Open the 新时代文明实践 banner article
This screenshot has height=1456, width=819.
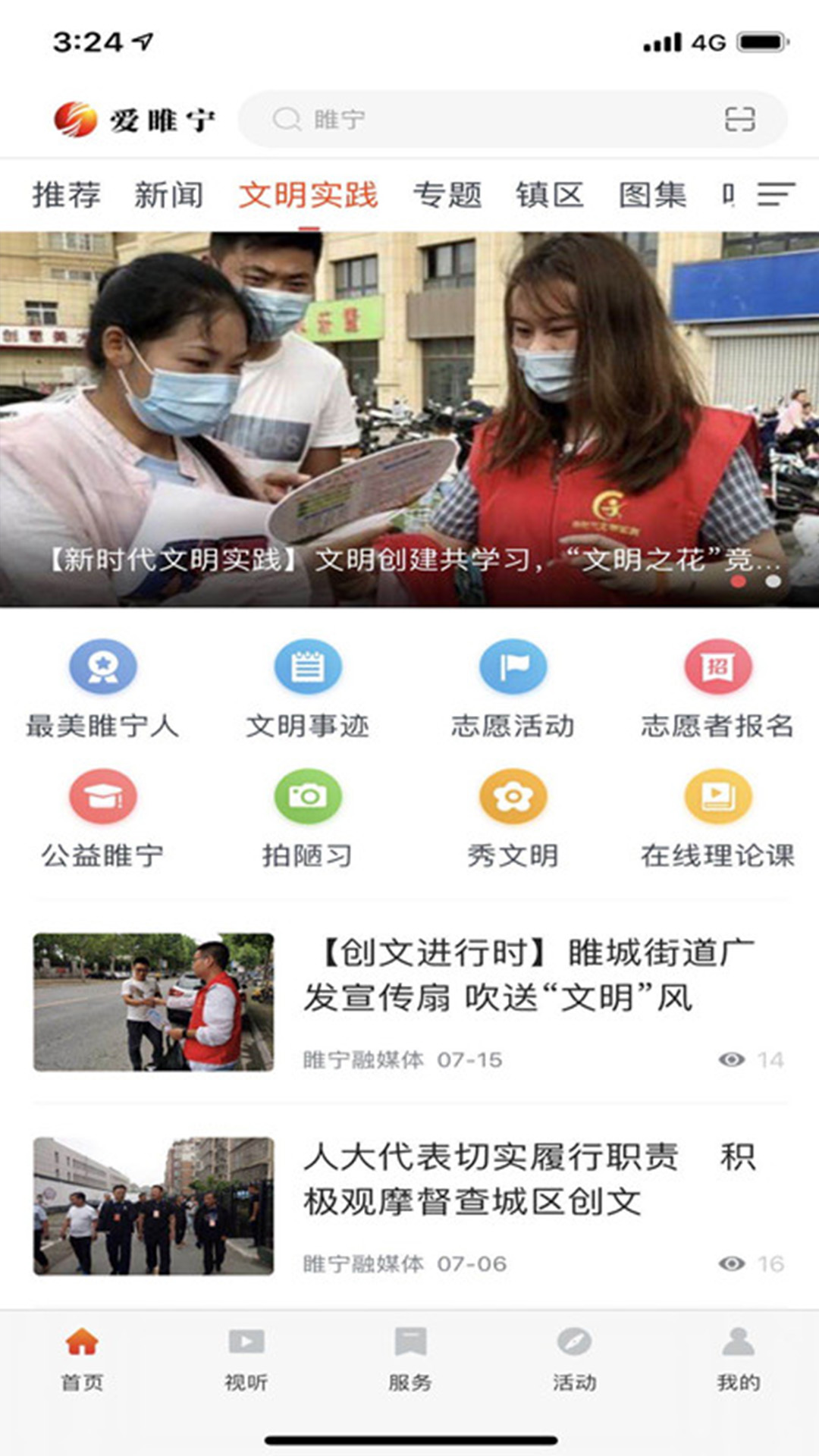(409, 419)
